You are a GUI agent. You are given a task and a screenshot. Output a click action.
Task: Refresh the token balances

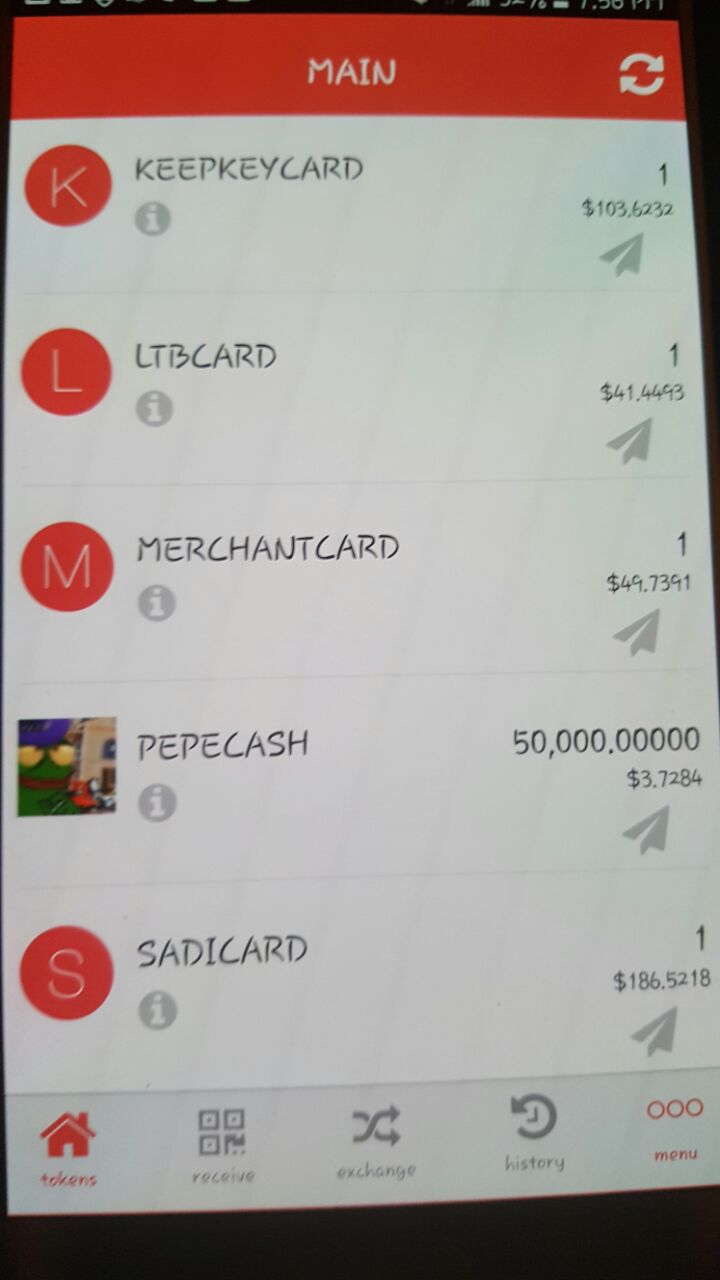coord(641,74)
